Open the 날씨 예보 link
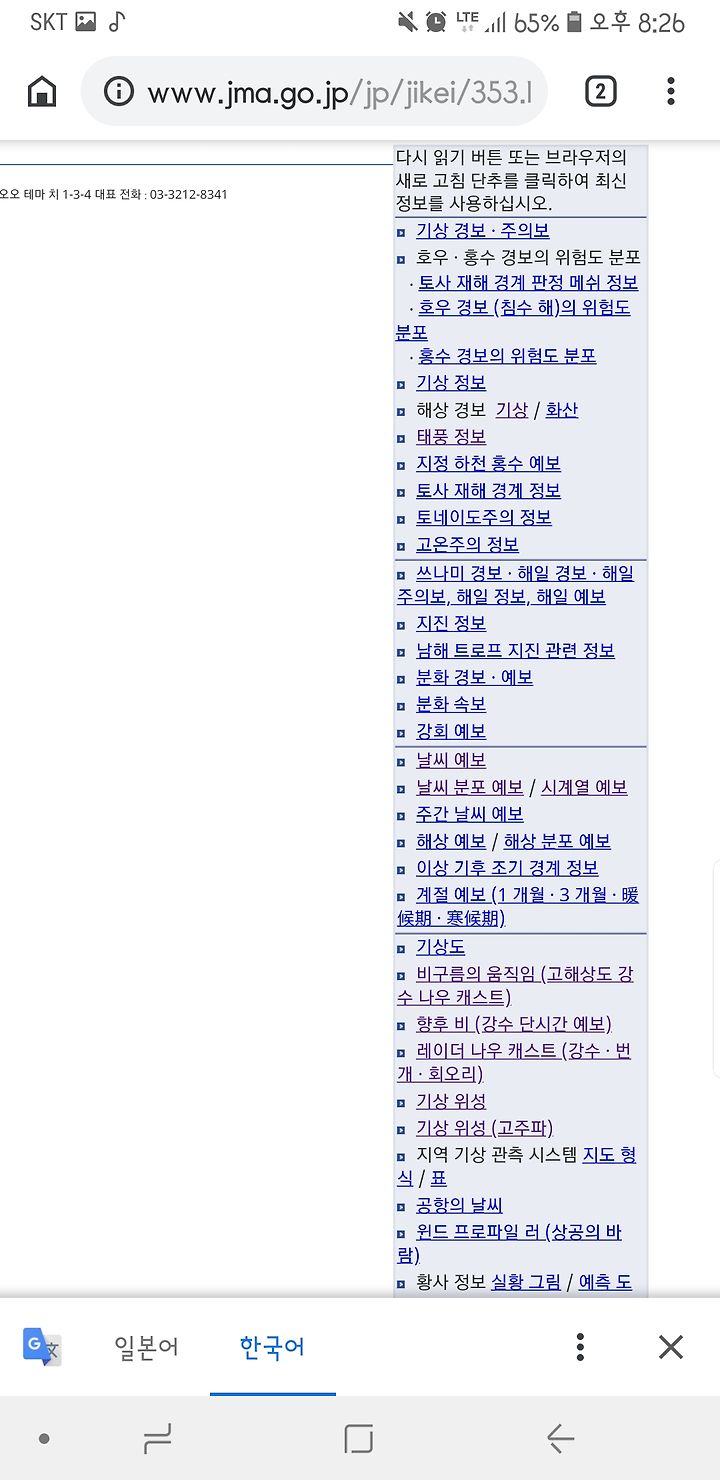The width and height of the screenshot is (720, 1480). coord(451,760)
